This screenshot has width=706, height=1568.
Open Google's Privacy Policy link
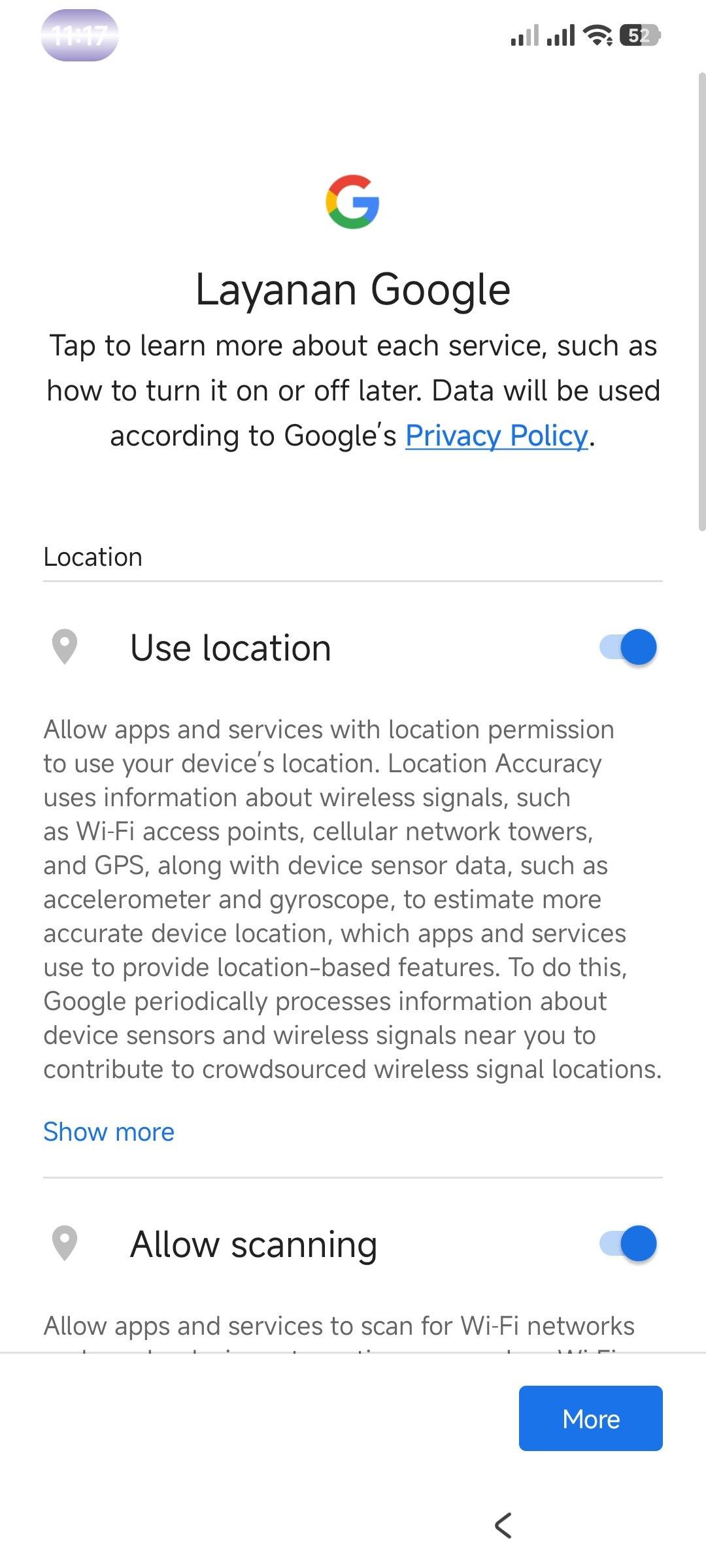(496, 436)
